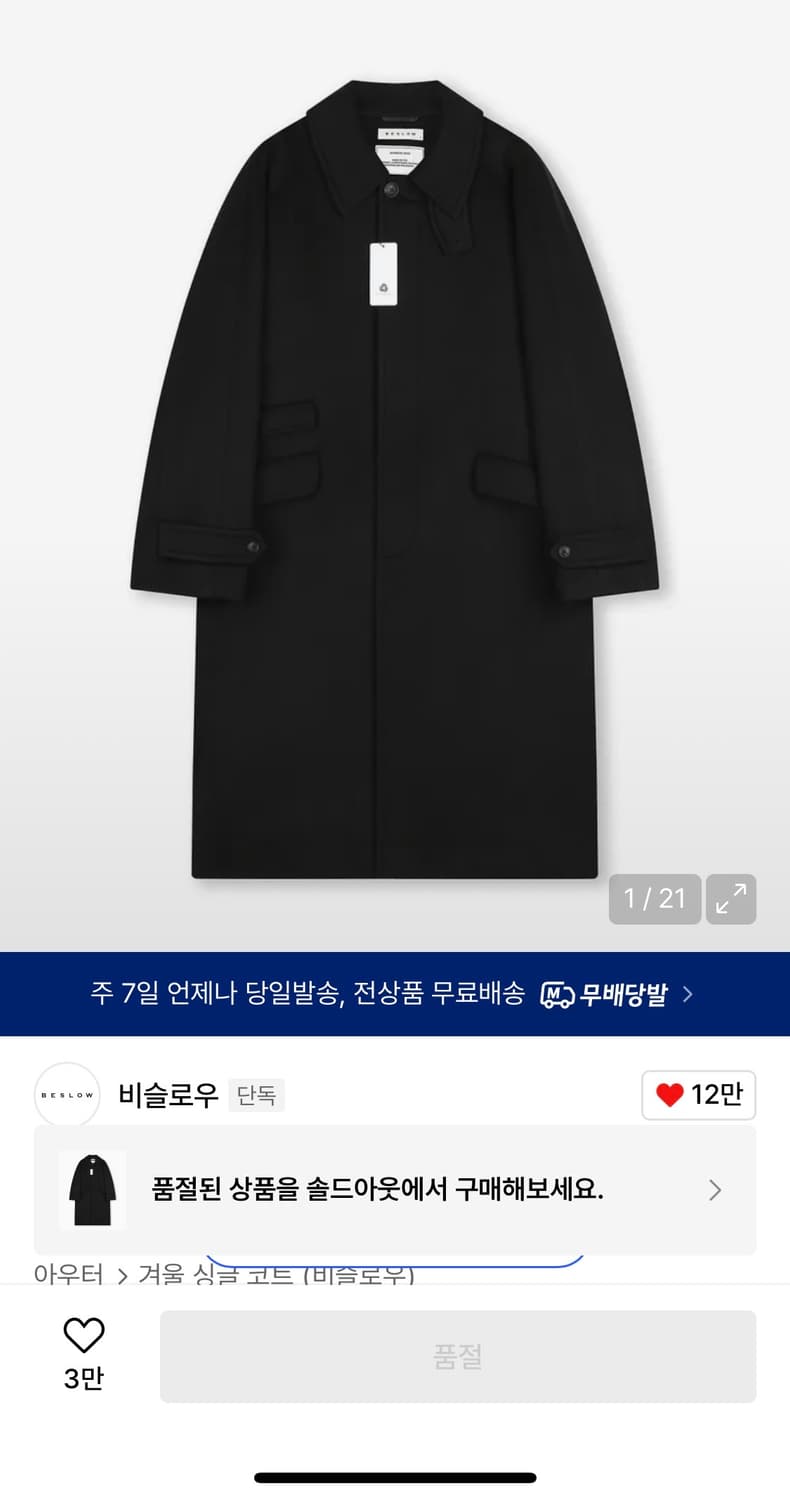Tap the grayed-out 품절 button

point(458,1357)
